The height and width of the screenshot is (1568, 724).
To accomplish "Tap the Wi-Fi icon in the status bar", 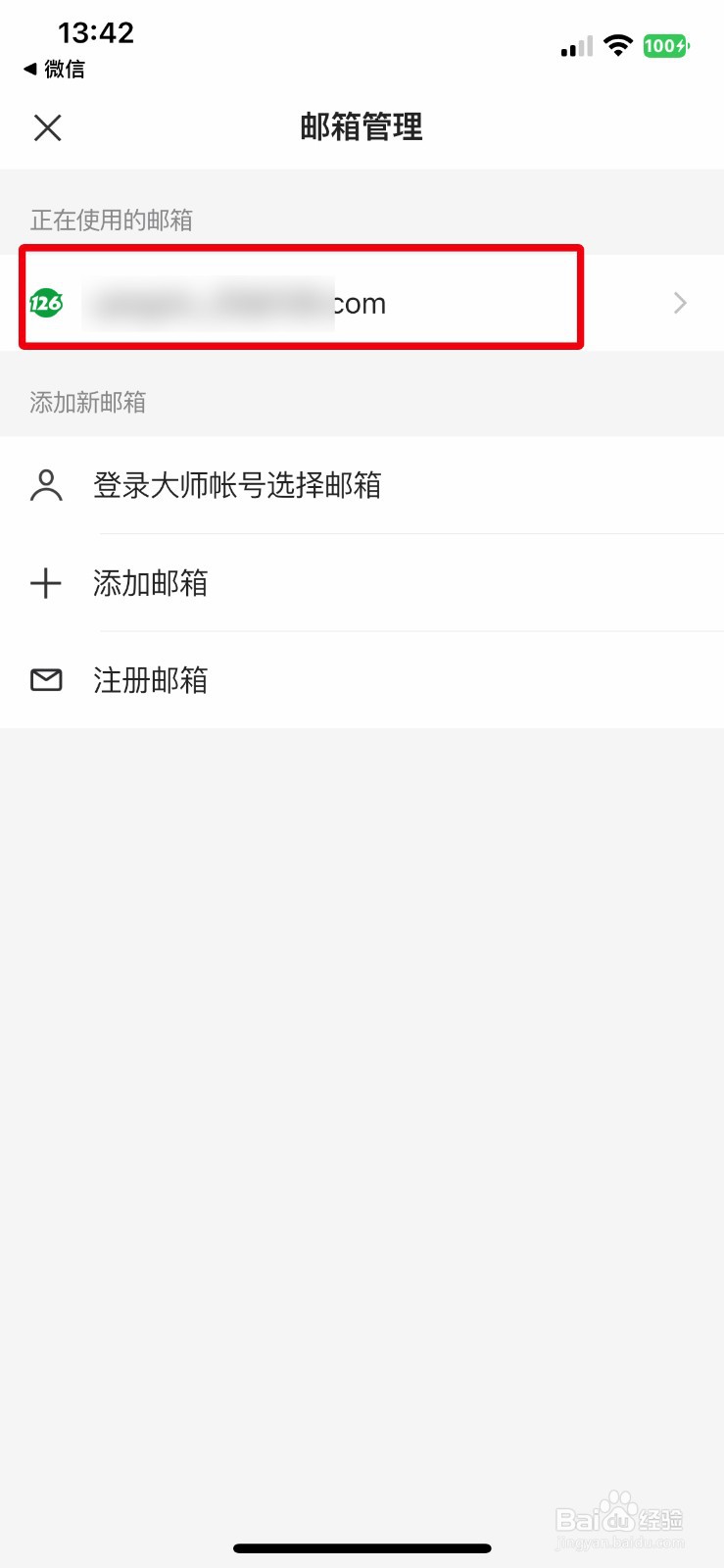I will 619,46.
